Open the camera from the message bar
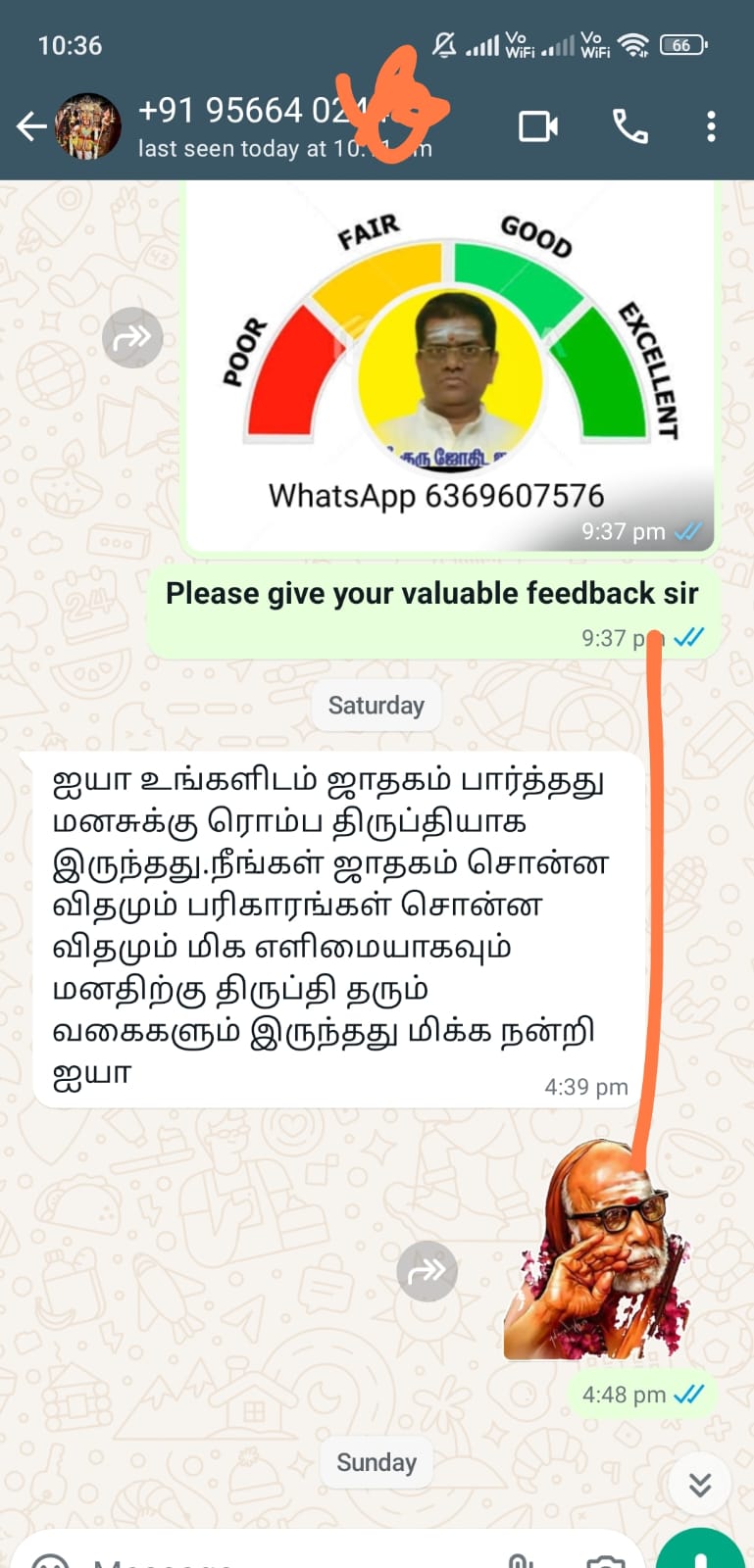The image size is (754, 1568). click(x=605, y=1560)
